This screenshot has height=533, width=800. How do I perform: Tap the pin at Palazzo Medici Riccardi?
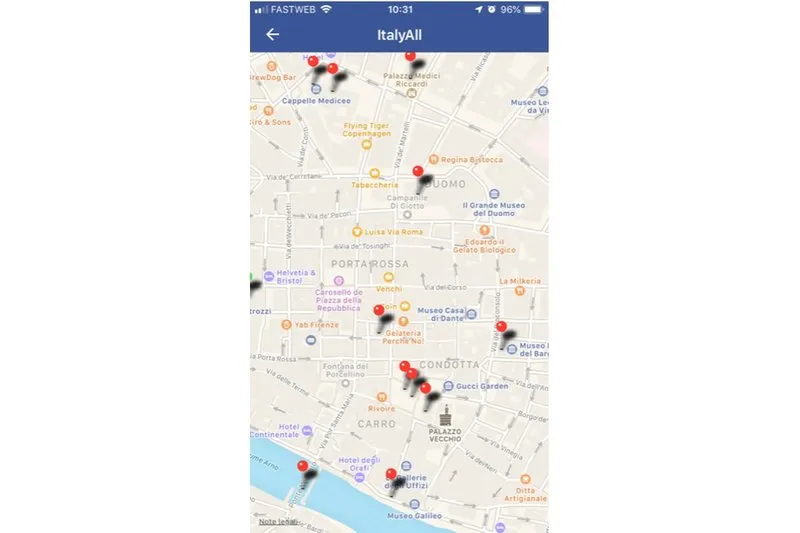tap(410, 58)
